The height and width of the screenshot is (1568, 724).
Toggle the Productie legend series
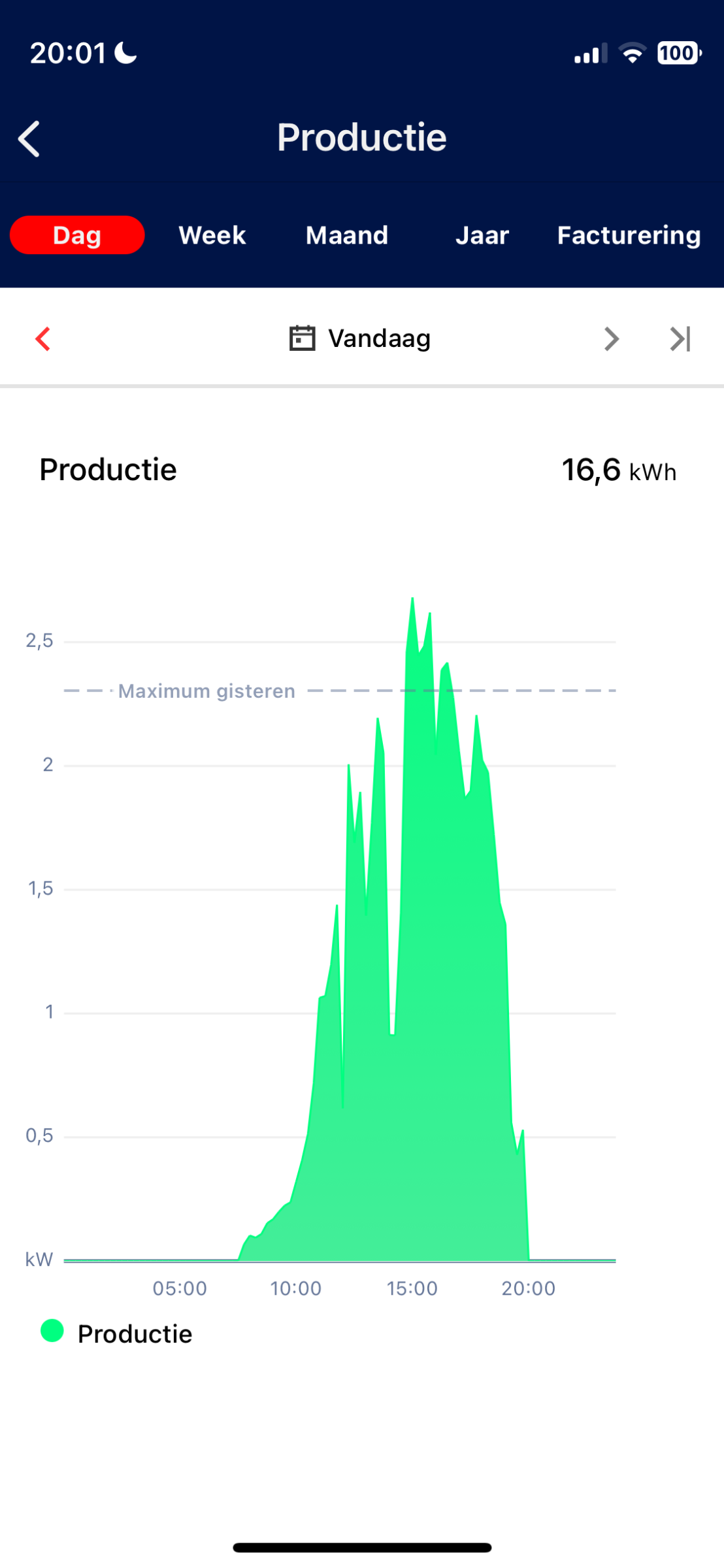pyautogui.click(x=116, y=1333)
